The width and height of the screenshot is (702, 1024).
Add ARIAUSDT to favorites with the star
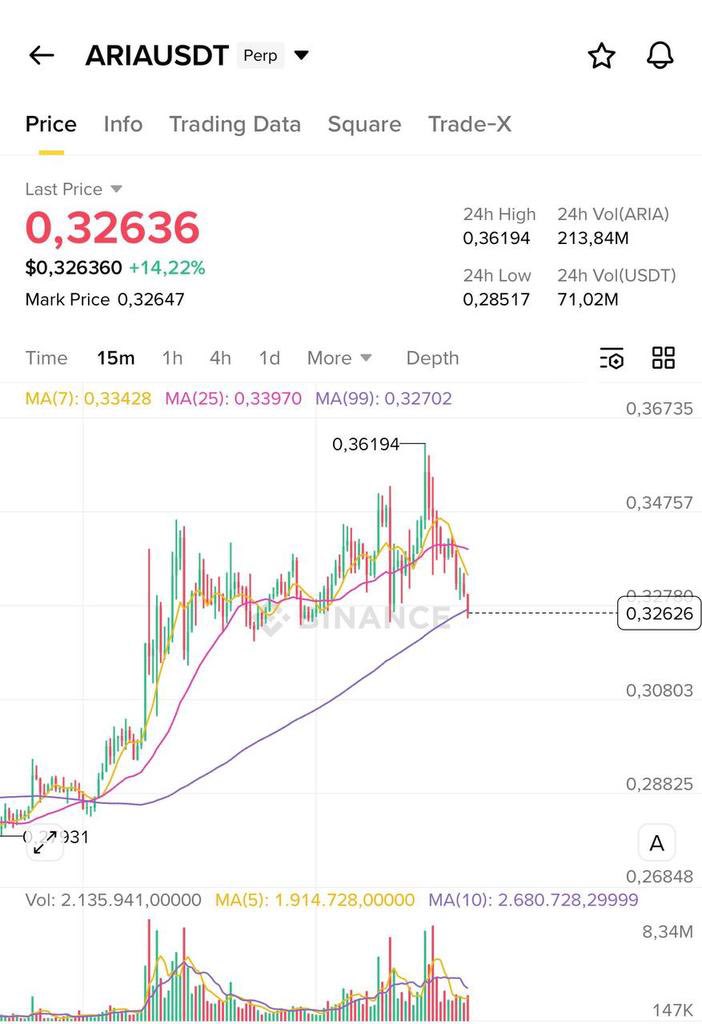pyautogui.click(x=601, y=56)
